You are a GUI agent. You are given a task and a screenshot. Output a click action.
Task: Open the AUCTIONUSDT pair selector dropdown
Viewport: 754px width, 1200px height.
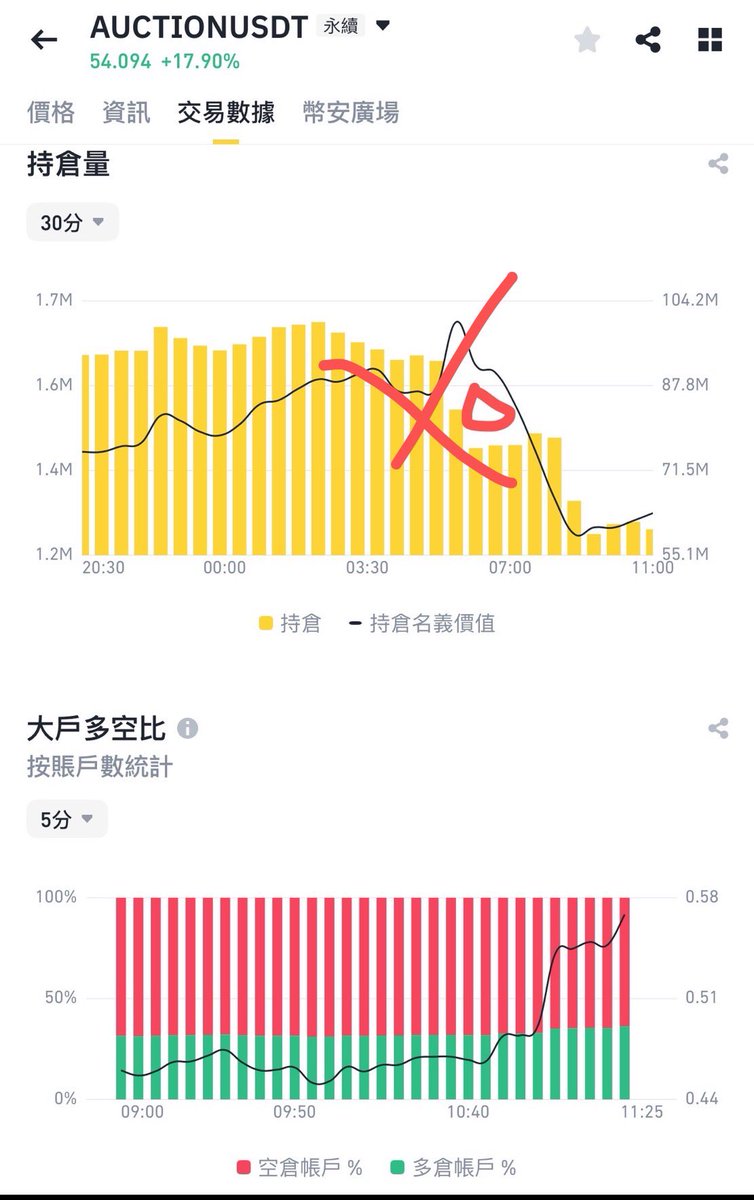pyautogui.click(x=382, y=26)
